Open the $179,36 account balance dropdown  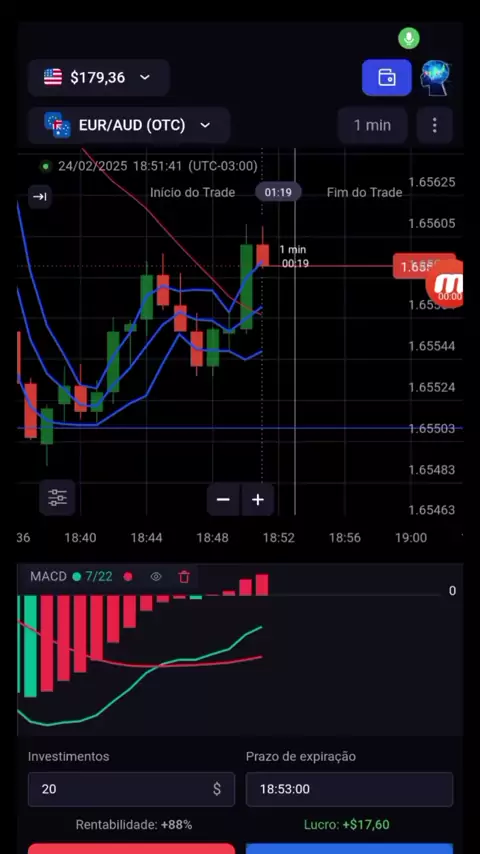99,77
